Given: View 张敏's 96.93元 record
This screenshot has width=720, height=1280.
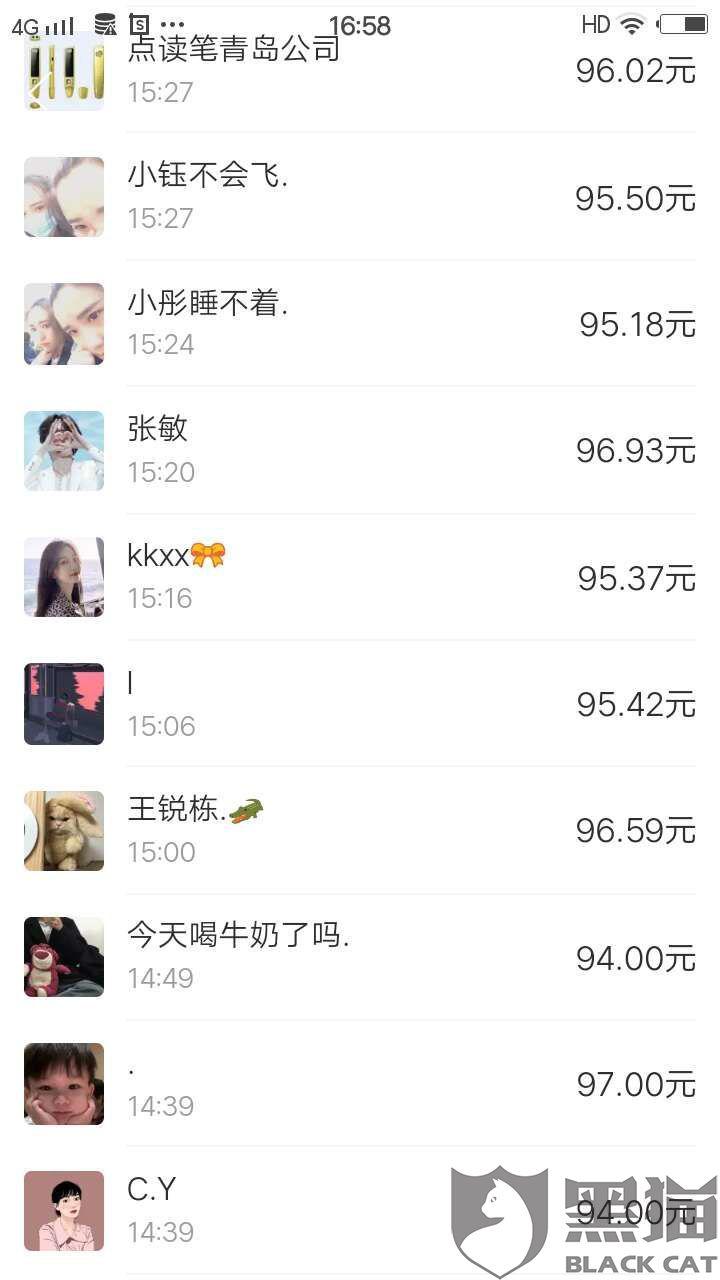Looking at the screenshot, I should coord(360,450).
